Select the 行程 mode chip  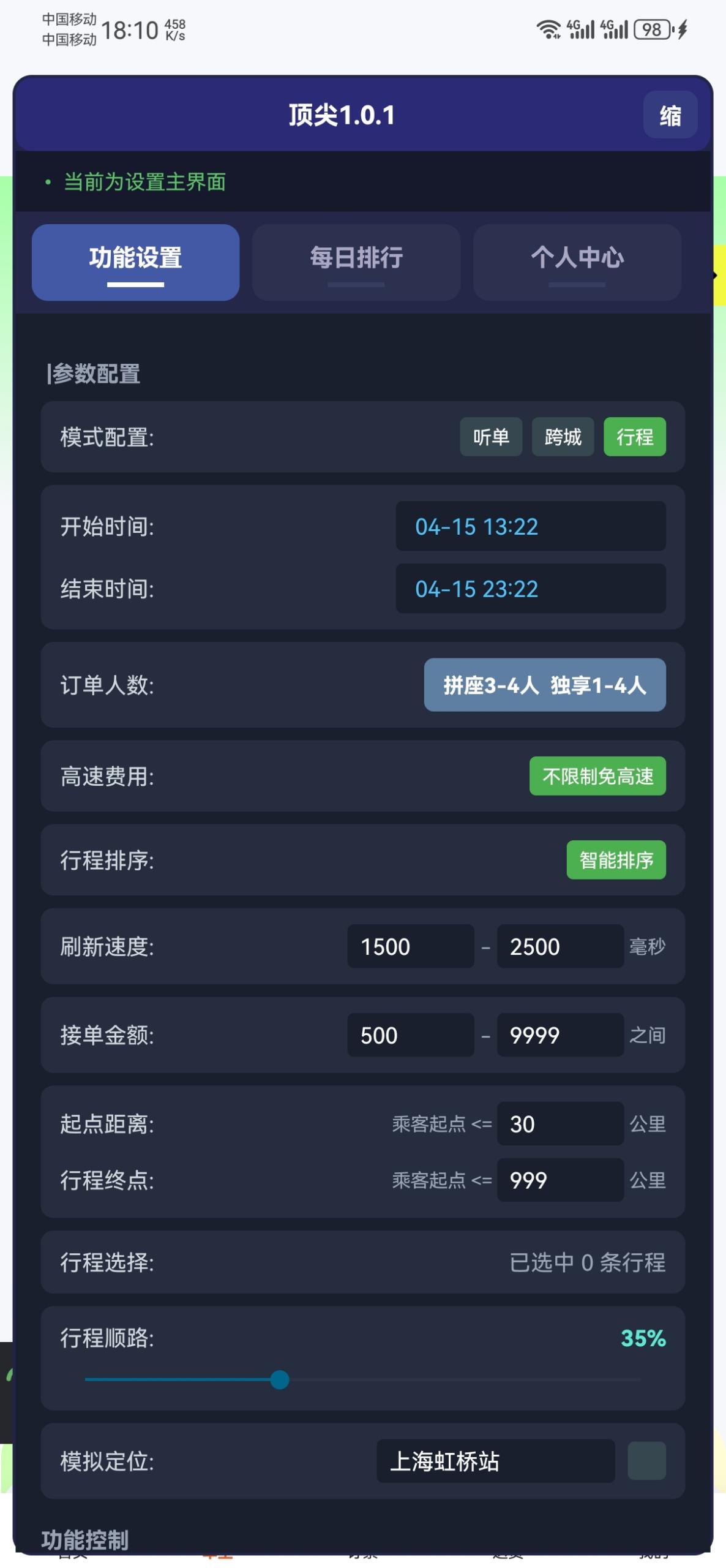(x=635, y=437)
